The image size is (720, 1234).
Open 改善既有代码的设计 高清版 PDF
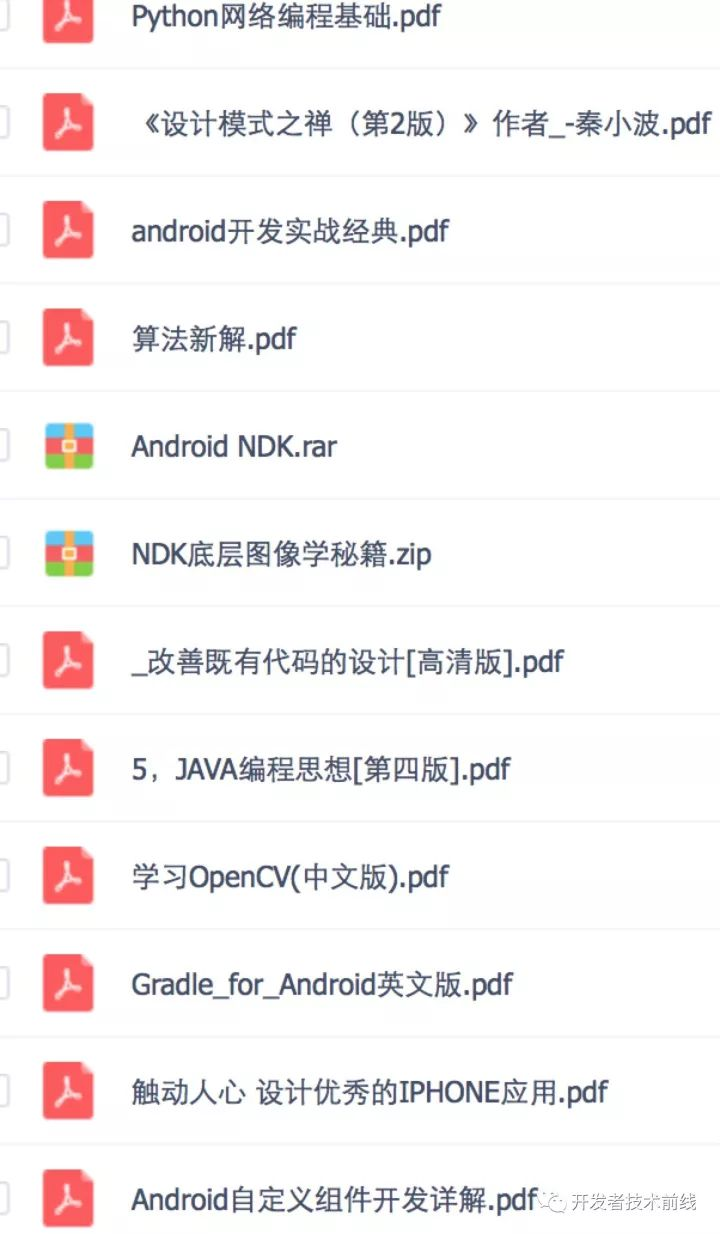pos(347,662)
